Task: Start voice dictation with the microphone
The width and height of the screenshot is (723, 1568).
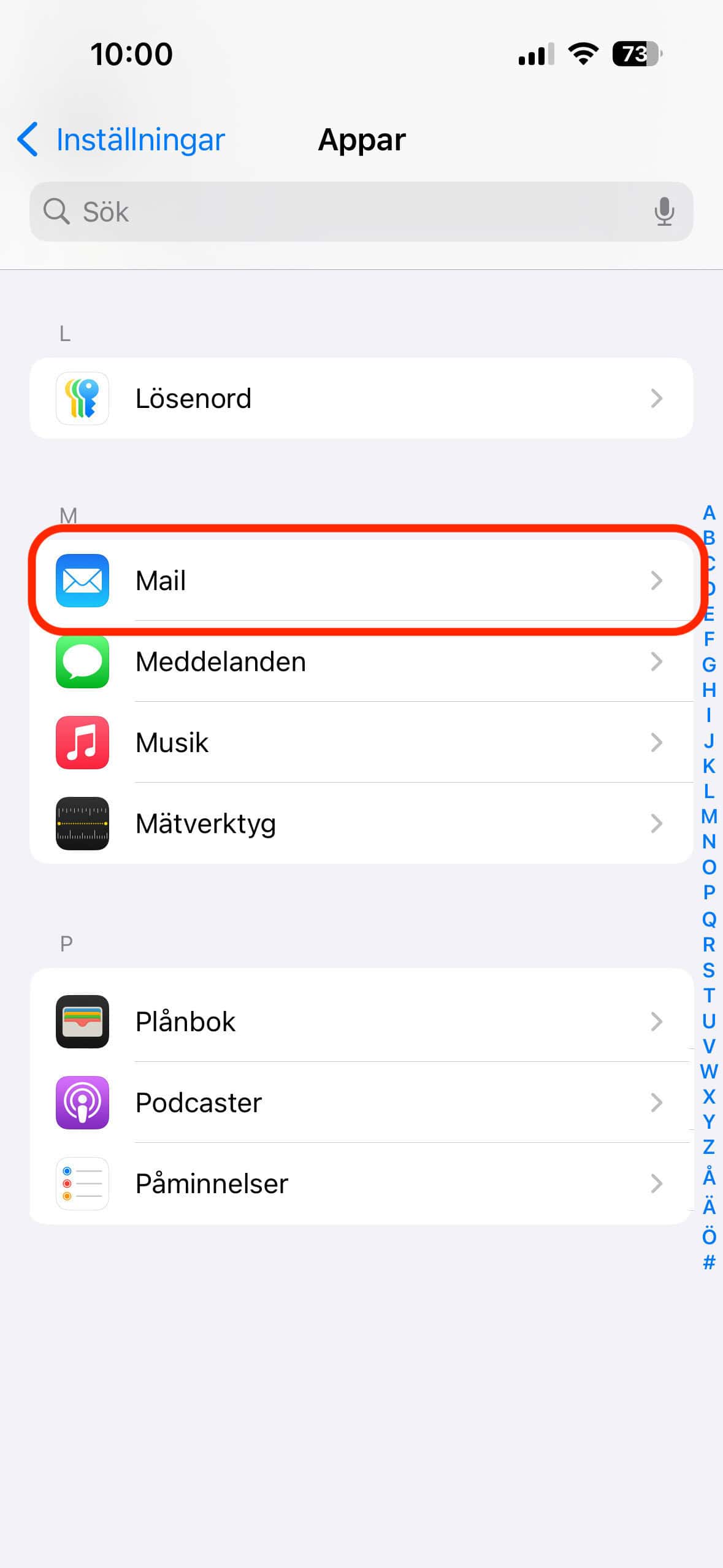Action: coord(664,212)
